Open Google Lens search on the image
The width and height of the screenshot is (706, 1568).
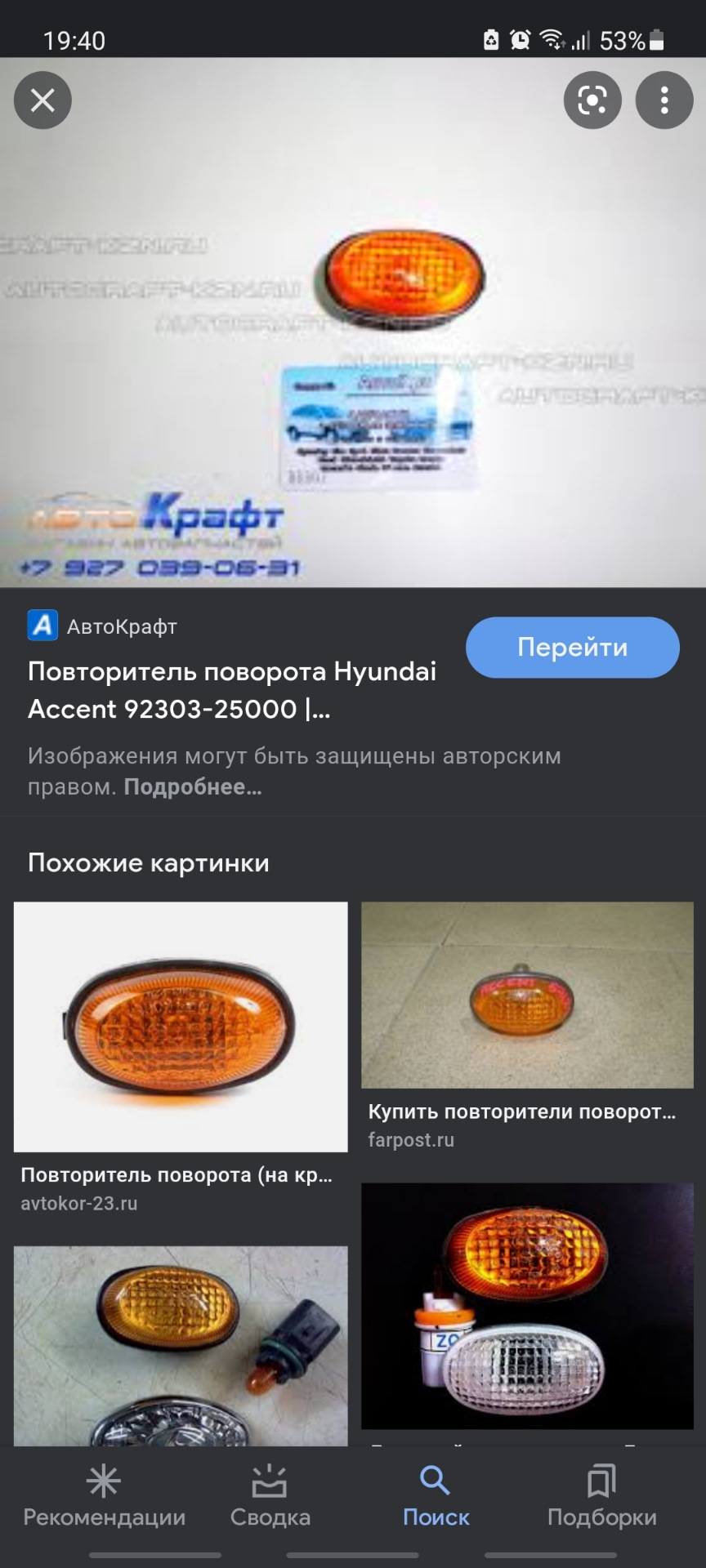pyautogui.click(x=592, y=100)
